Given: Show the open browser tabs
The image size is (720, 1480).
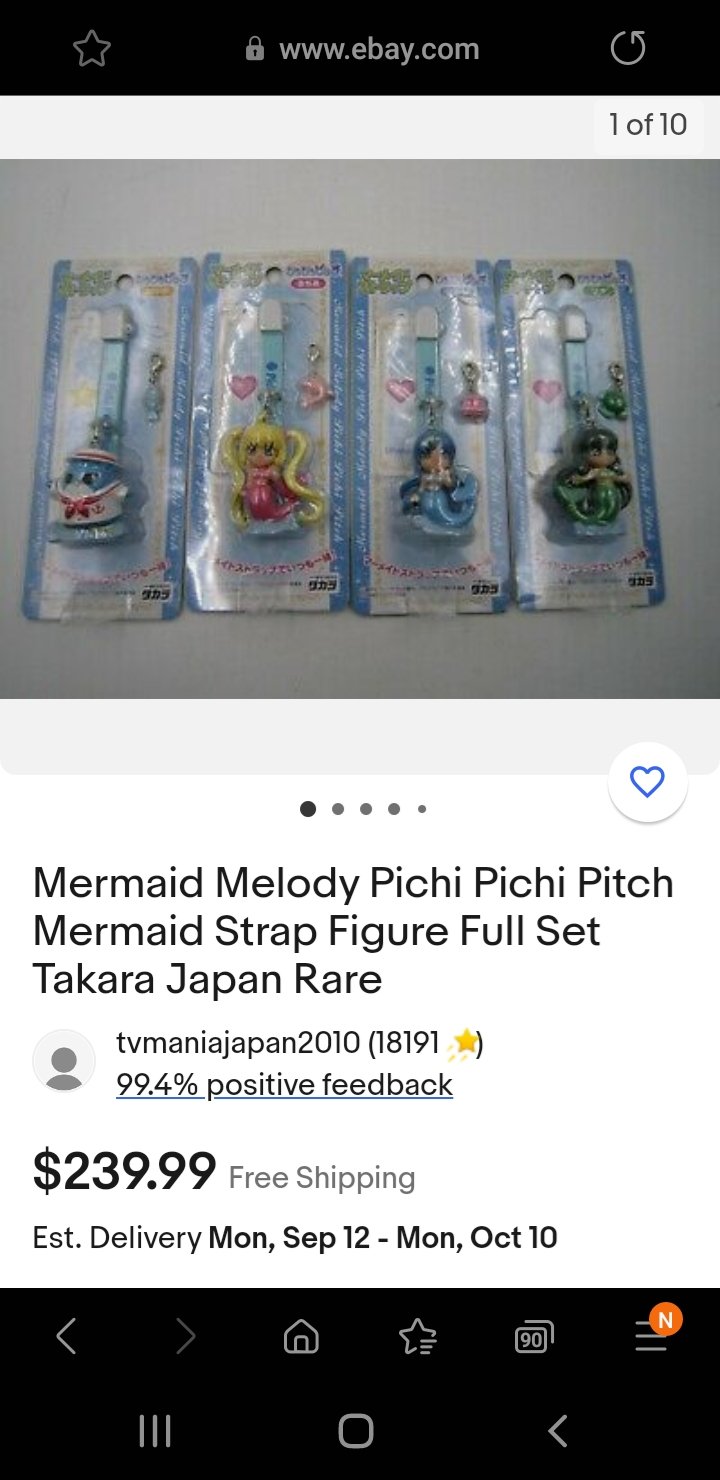Looking at the screenshot, I should click(534, 1337).
